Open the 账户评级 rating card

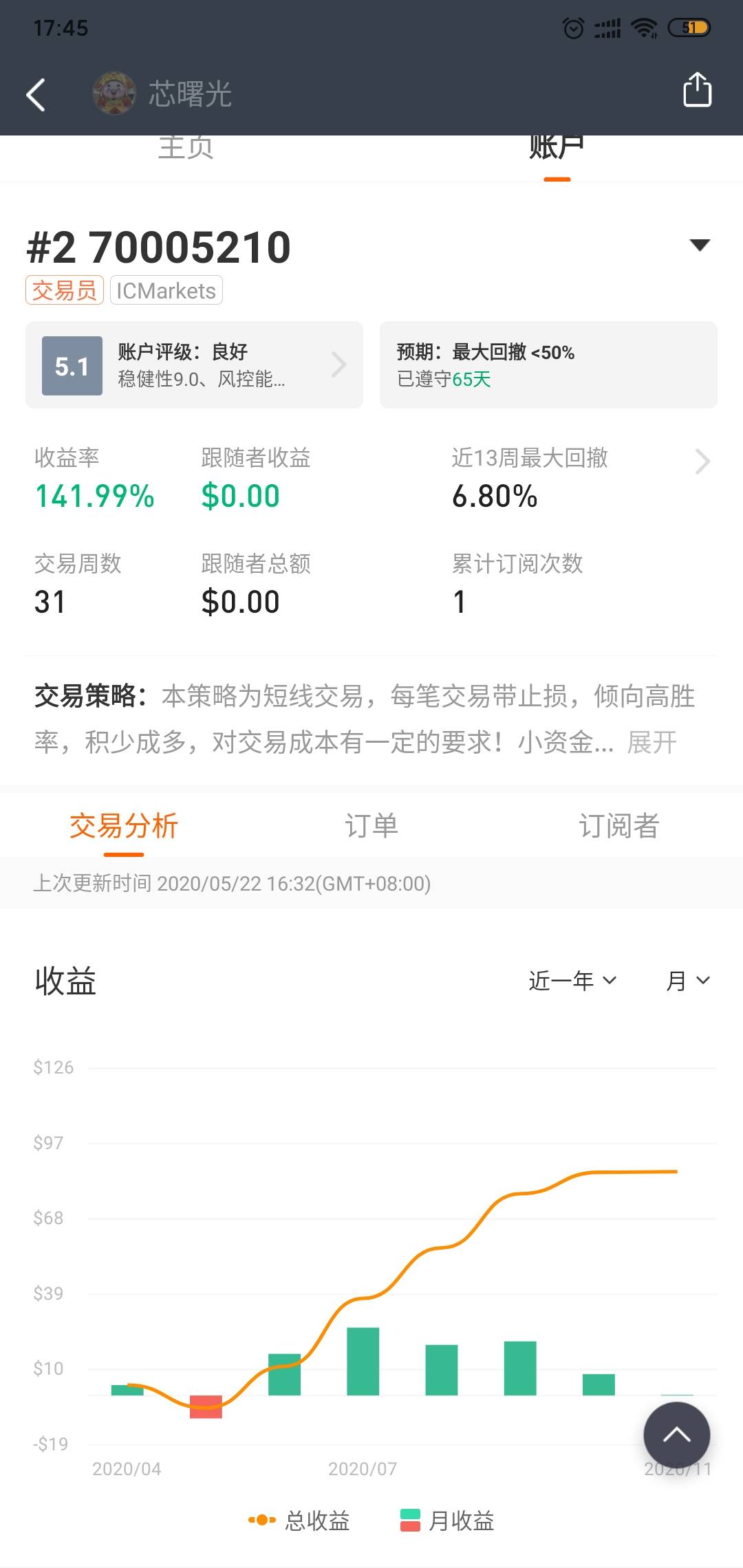pyautogui.click(x=194, y=365)
